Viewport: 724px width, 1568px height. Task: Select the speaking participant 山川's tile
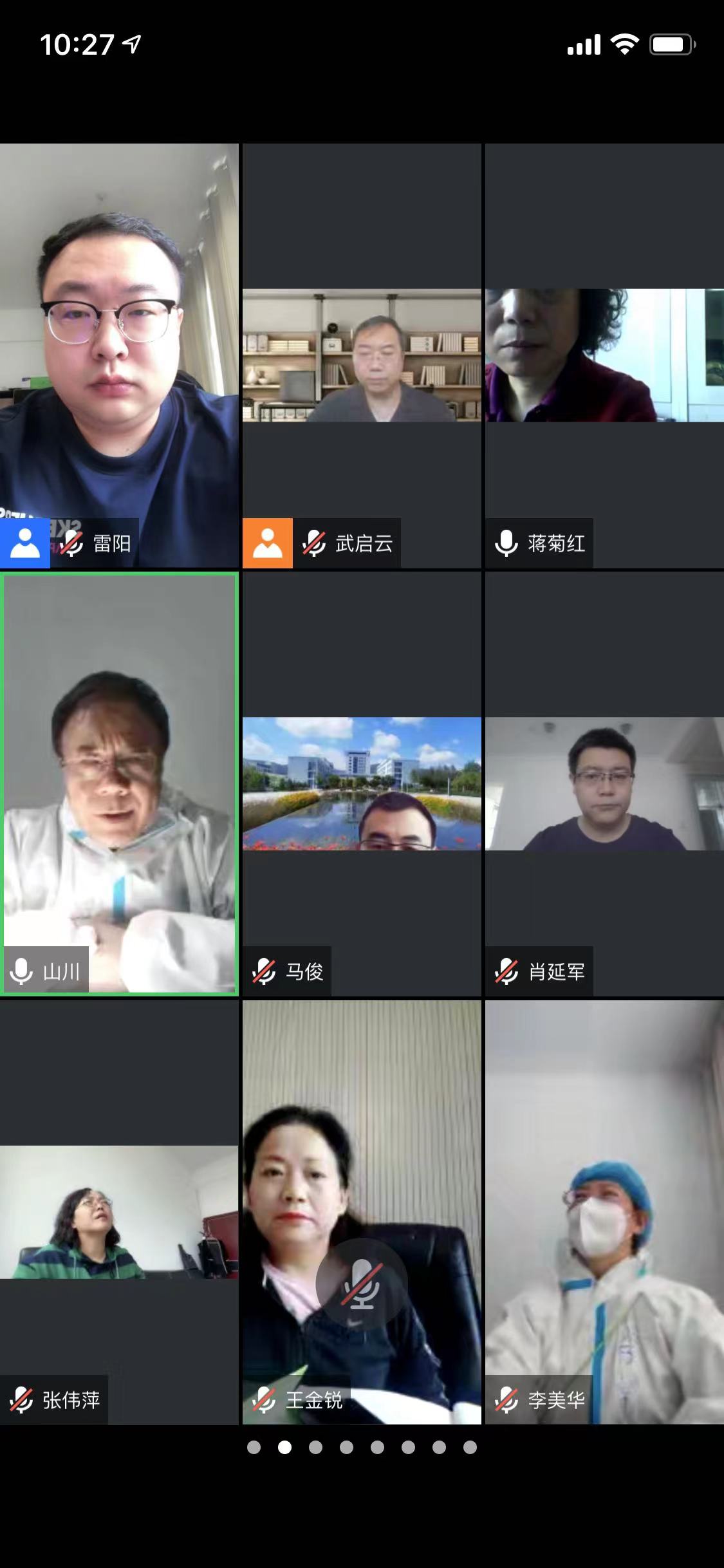[119, 783]
